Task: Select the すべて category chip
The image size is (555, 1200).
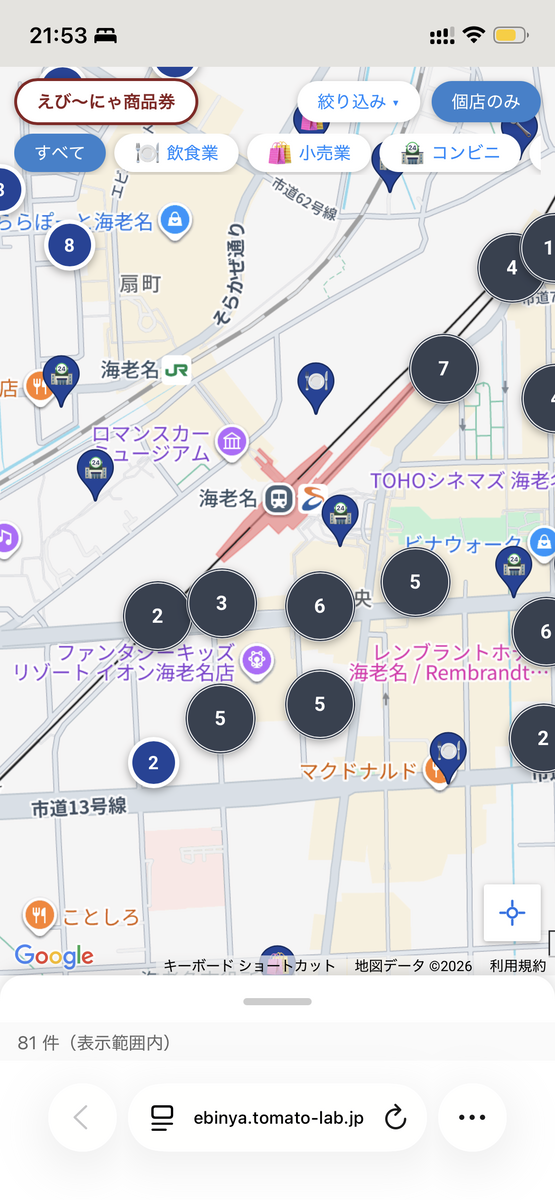Action: [x=60, y=153]
